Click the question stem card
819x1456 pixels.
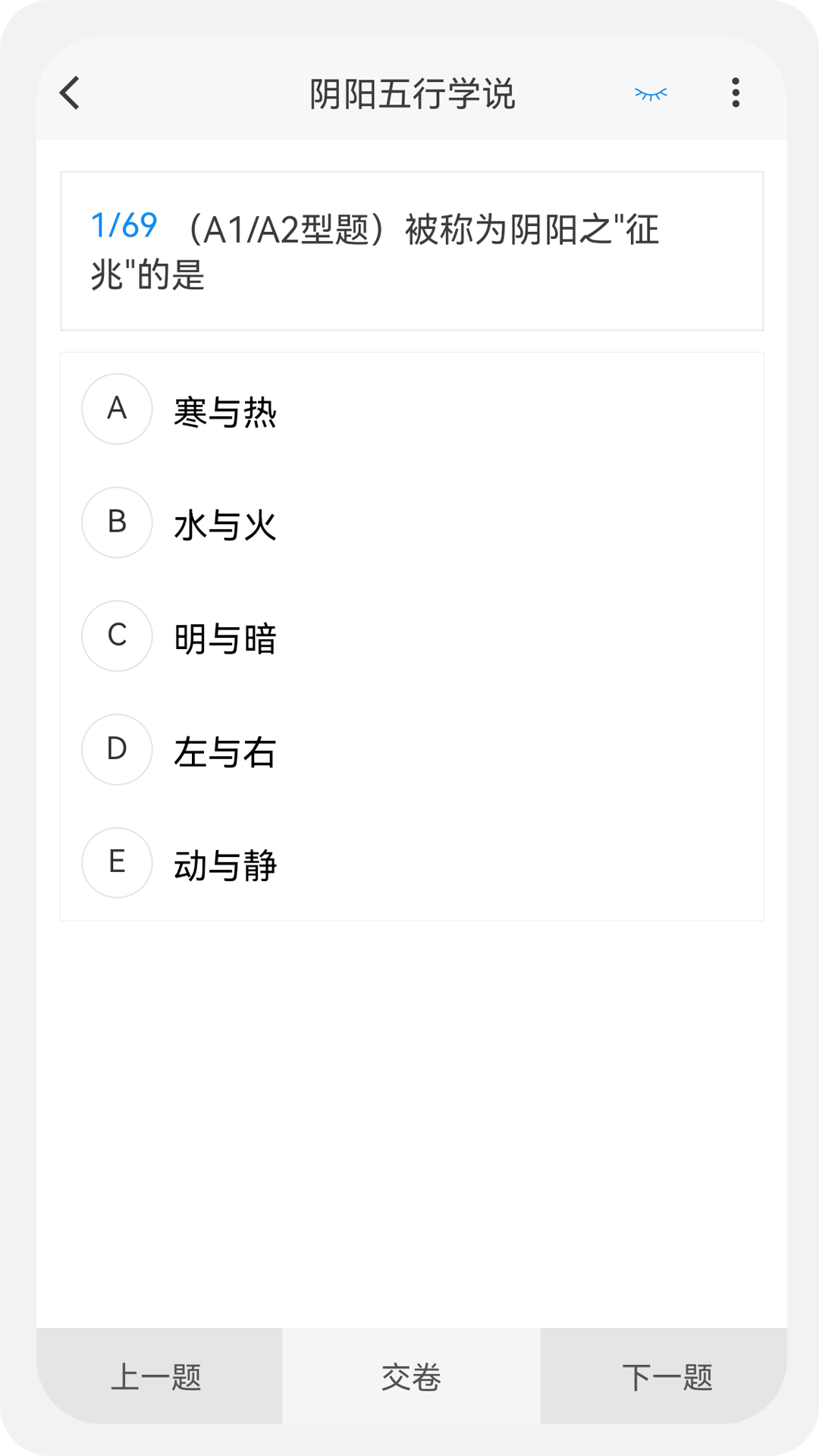412,250
